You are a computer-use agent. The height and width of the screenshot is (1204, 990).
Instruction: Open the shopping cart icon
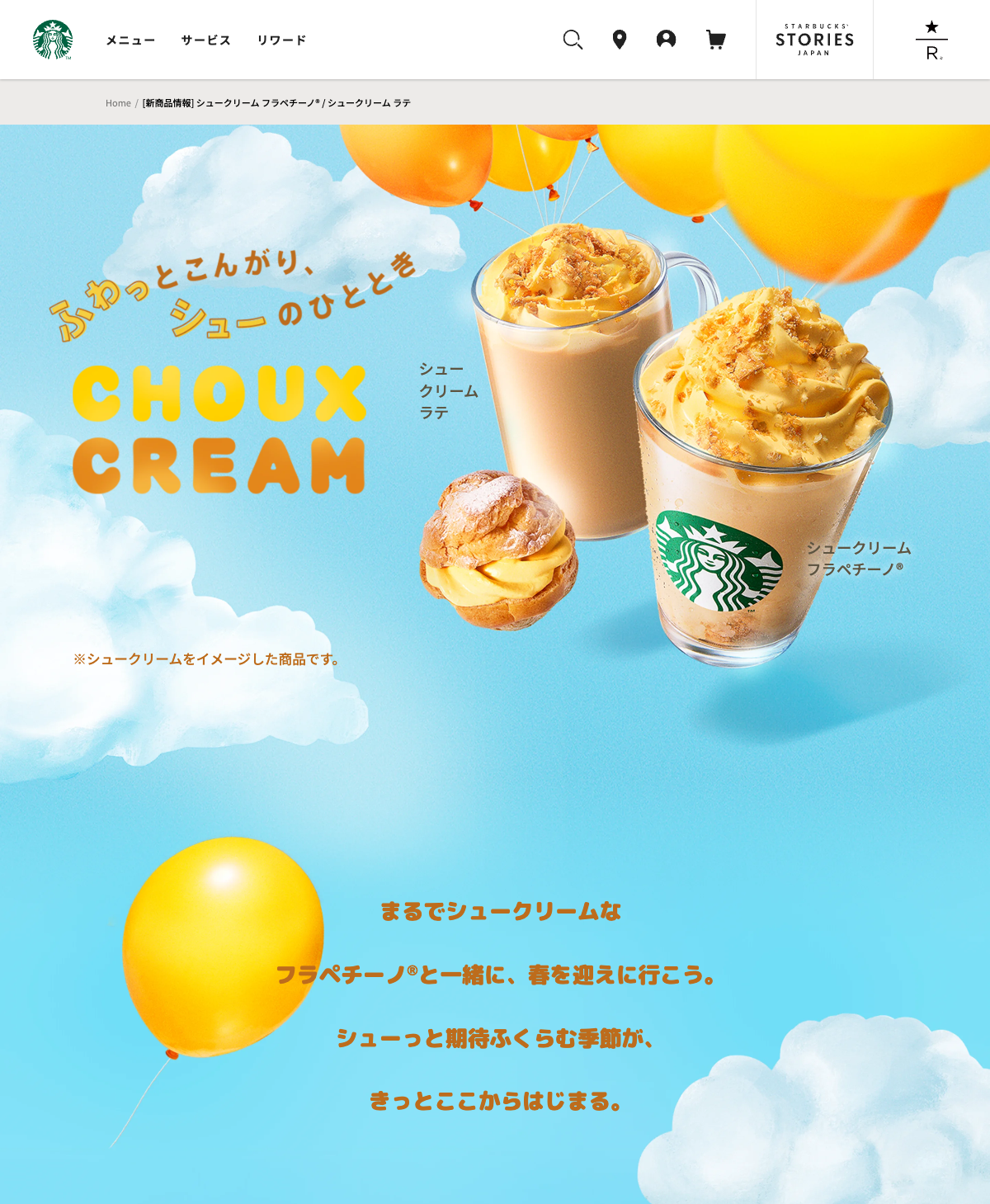(716, 40)
